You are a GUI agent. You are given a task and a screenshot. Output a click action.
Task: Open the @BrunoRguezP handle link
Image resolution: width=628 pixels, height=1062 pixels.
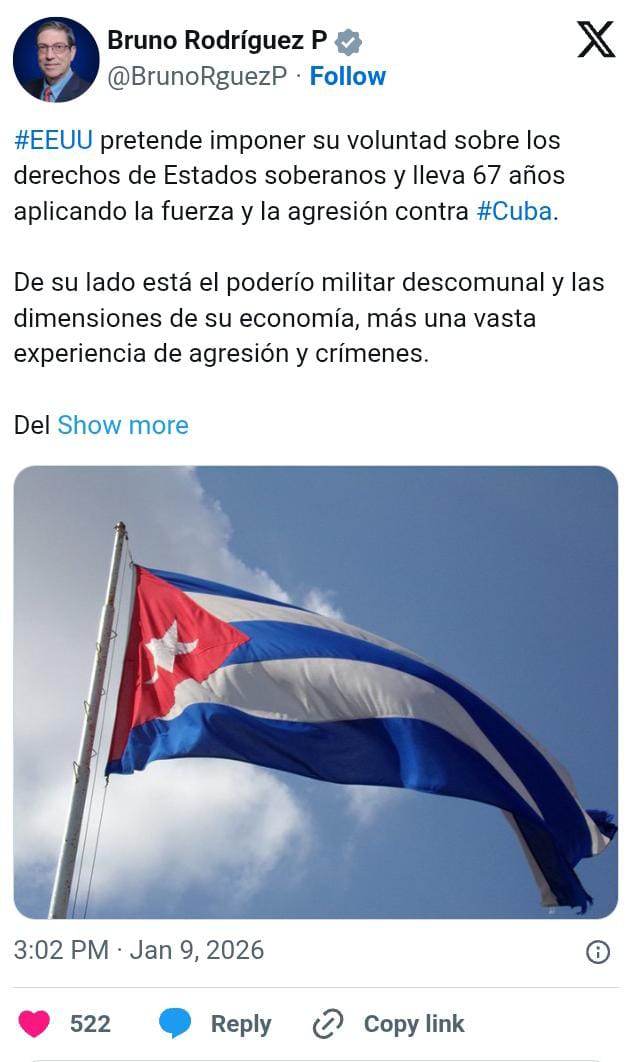tap(196, 76)
